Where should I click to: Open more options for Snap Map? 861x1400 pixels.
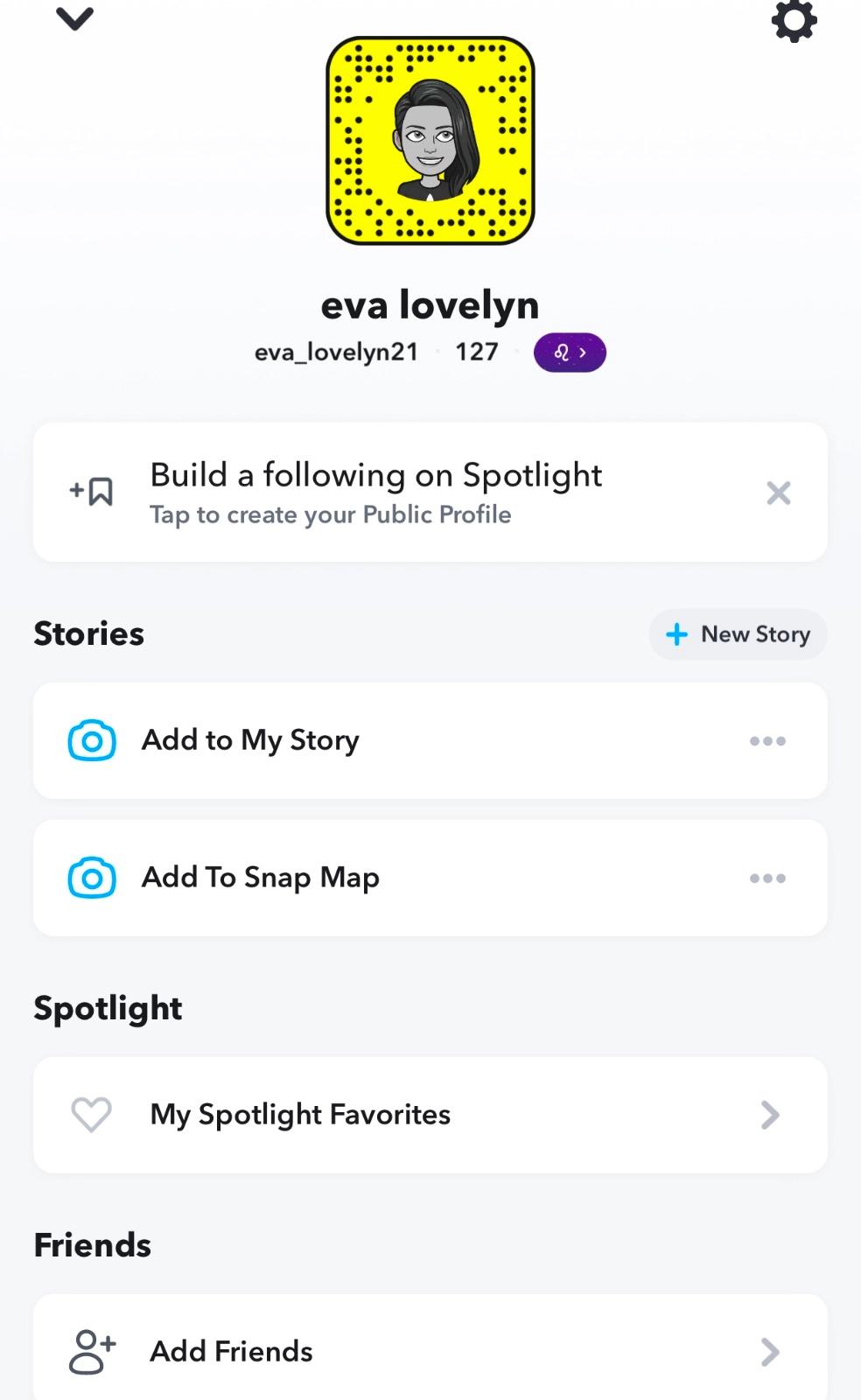(767, 878)
